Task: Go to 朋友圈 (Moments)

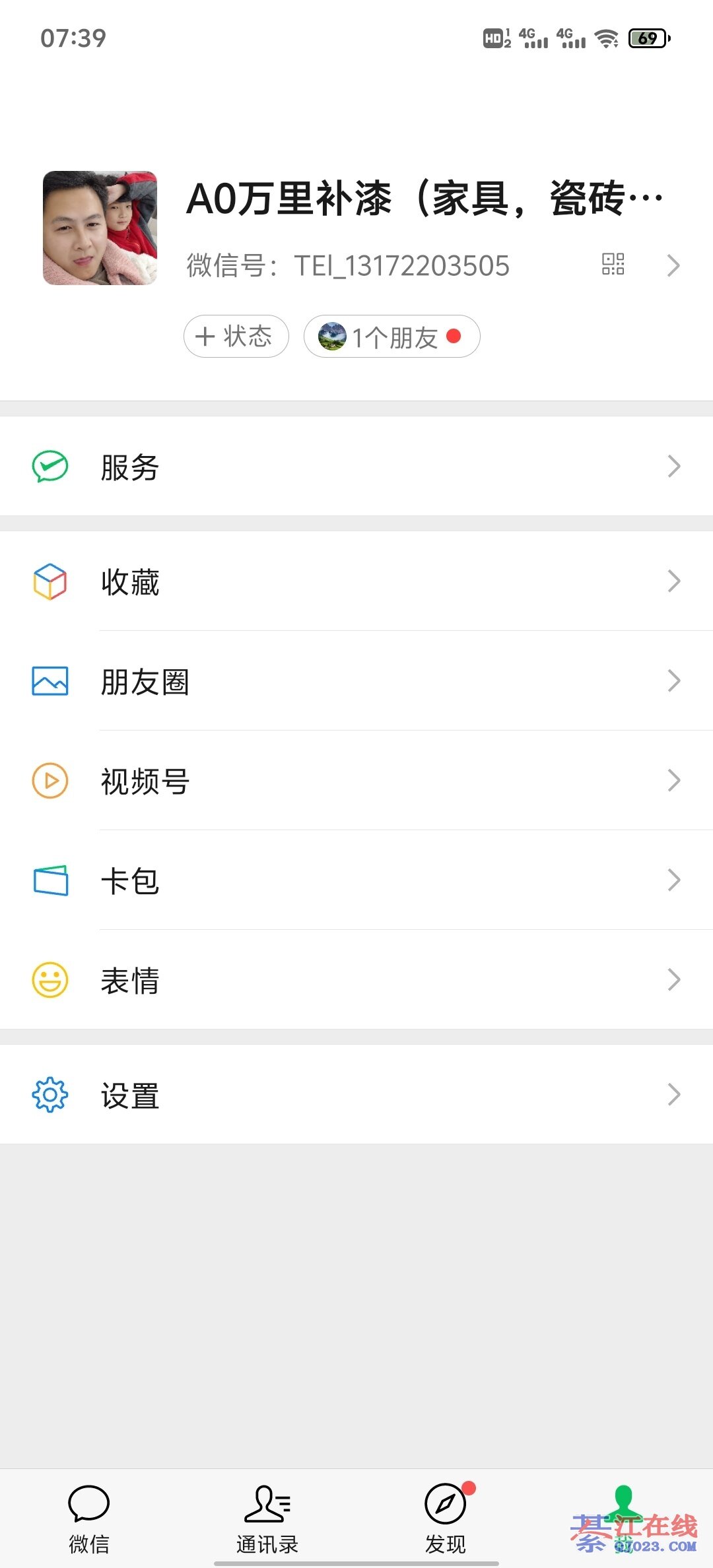Action: 356,681
